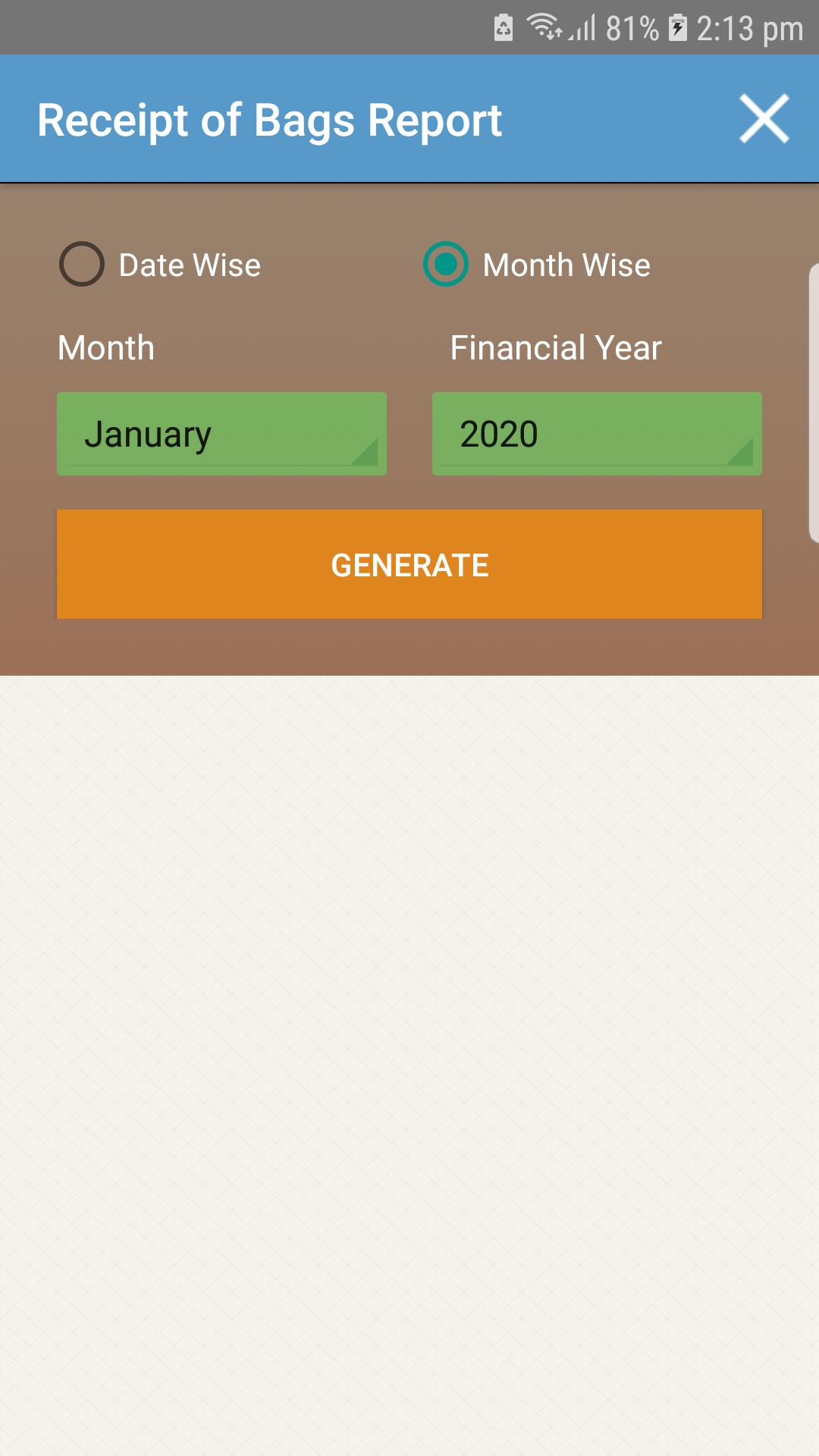
Task: Expand the Financial Year dropdown showing 2020
Action: tap(597, 434)
